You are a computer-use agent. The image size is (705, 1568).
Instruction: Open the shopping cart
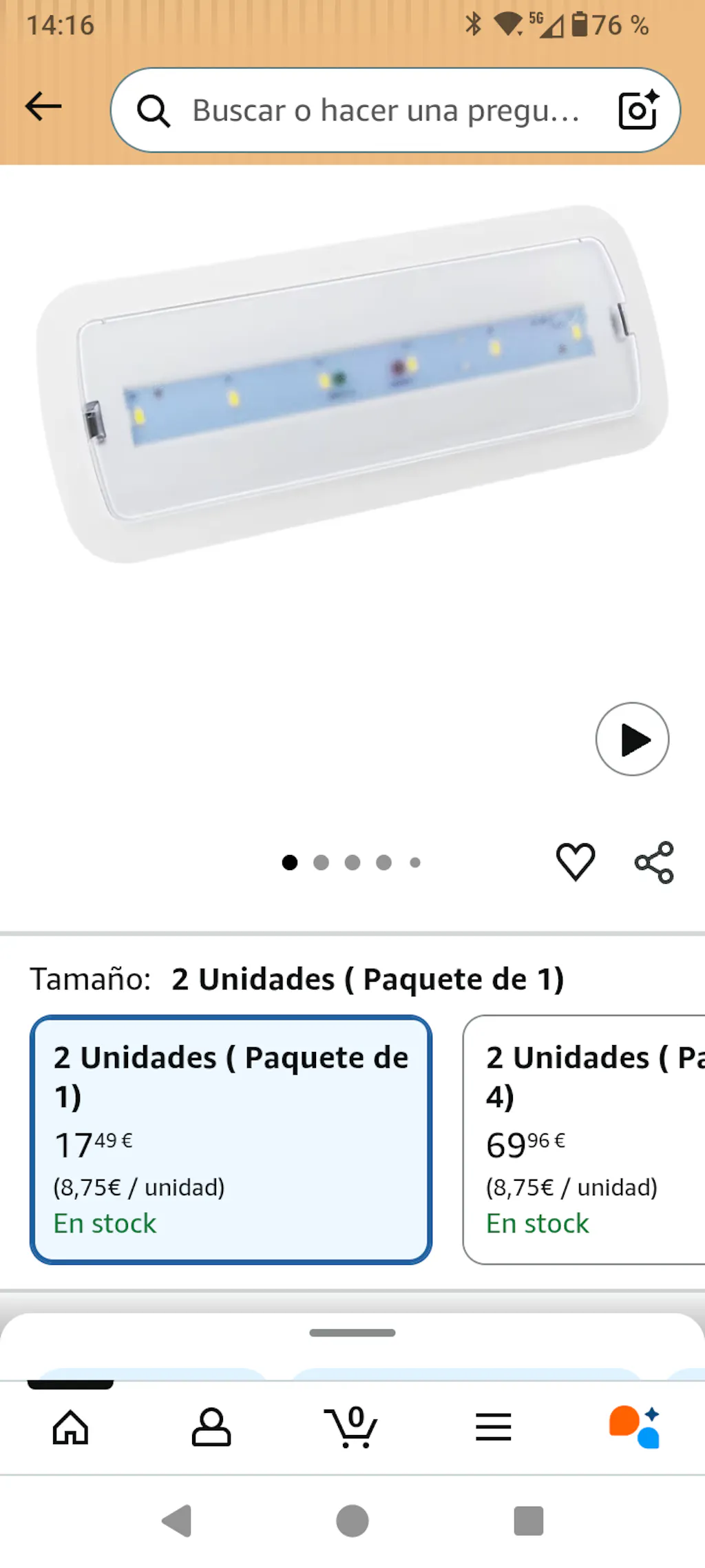click(351, 1427)
